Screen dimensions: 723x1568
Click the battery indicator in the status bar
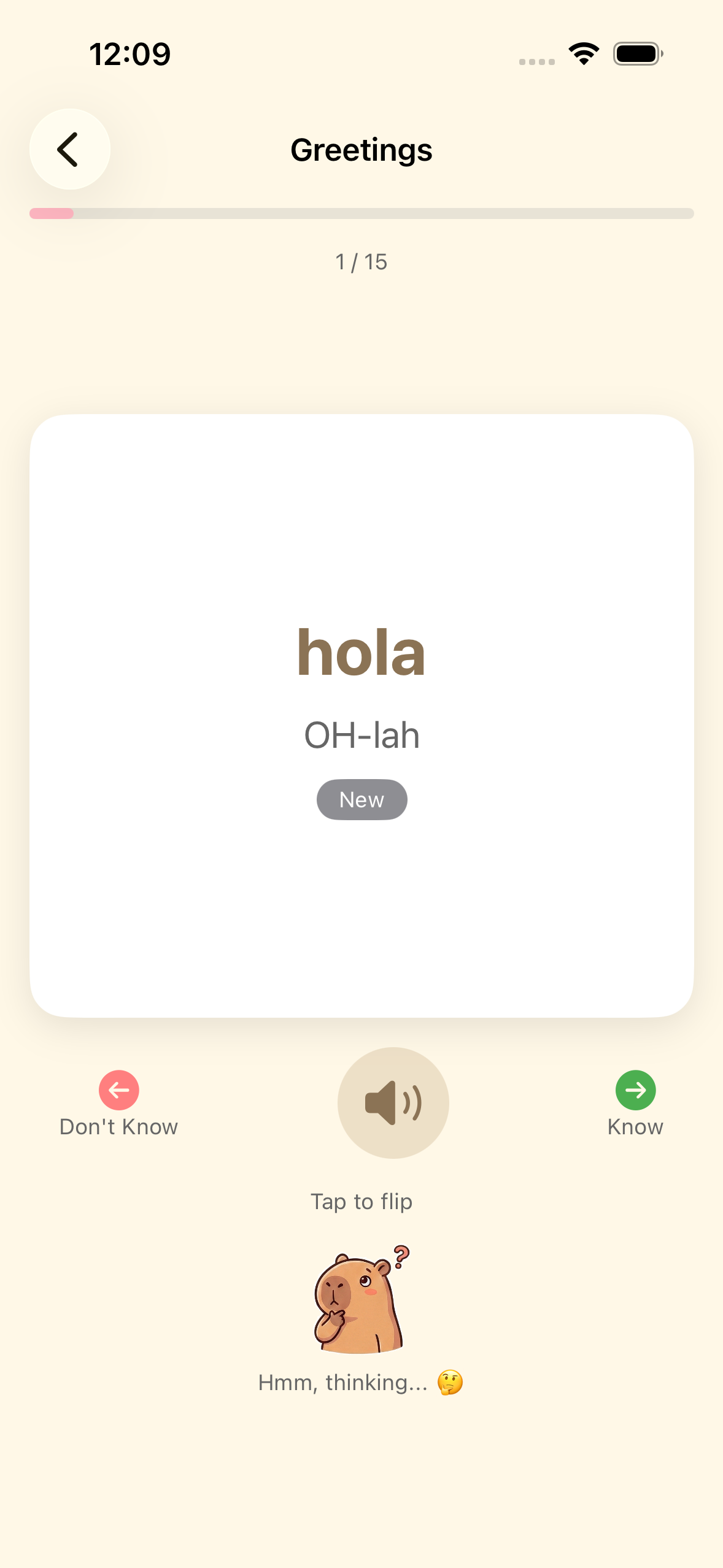tap(637, 54)
